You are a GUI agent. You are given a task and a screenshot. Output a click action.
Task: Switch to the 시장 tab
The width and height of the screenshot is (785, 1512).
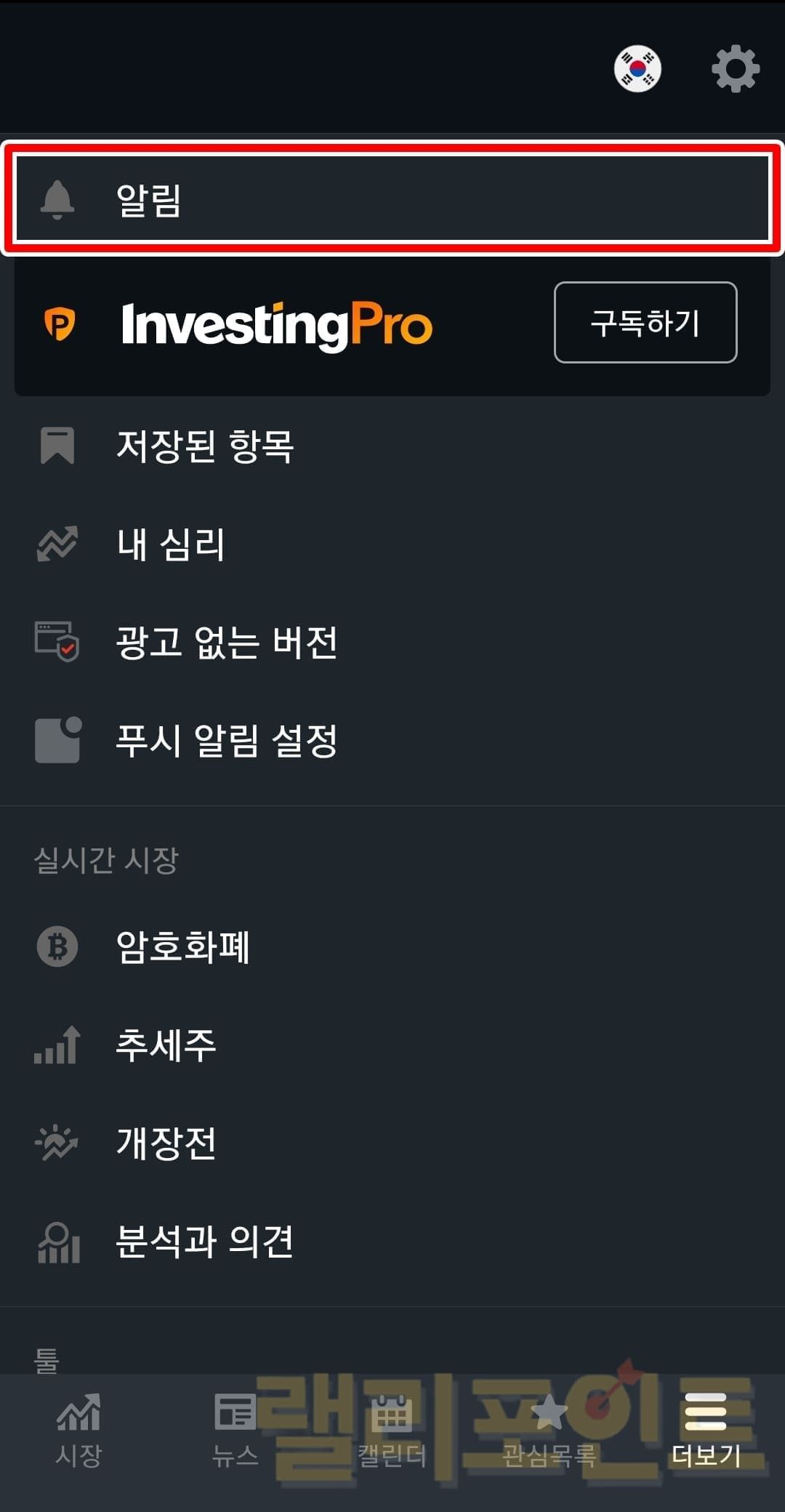(78, 1430)
